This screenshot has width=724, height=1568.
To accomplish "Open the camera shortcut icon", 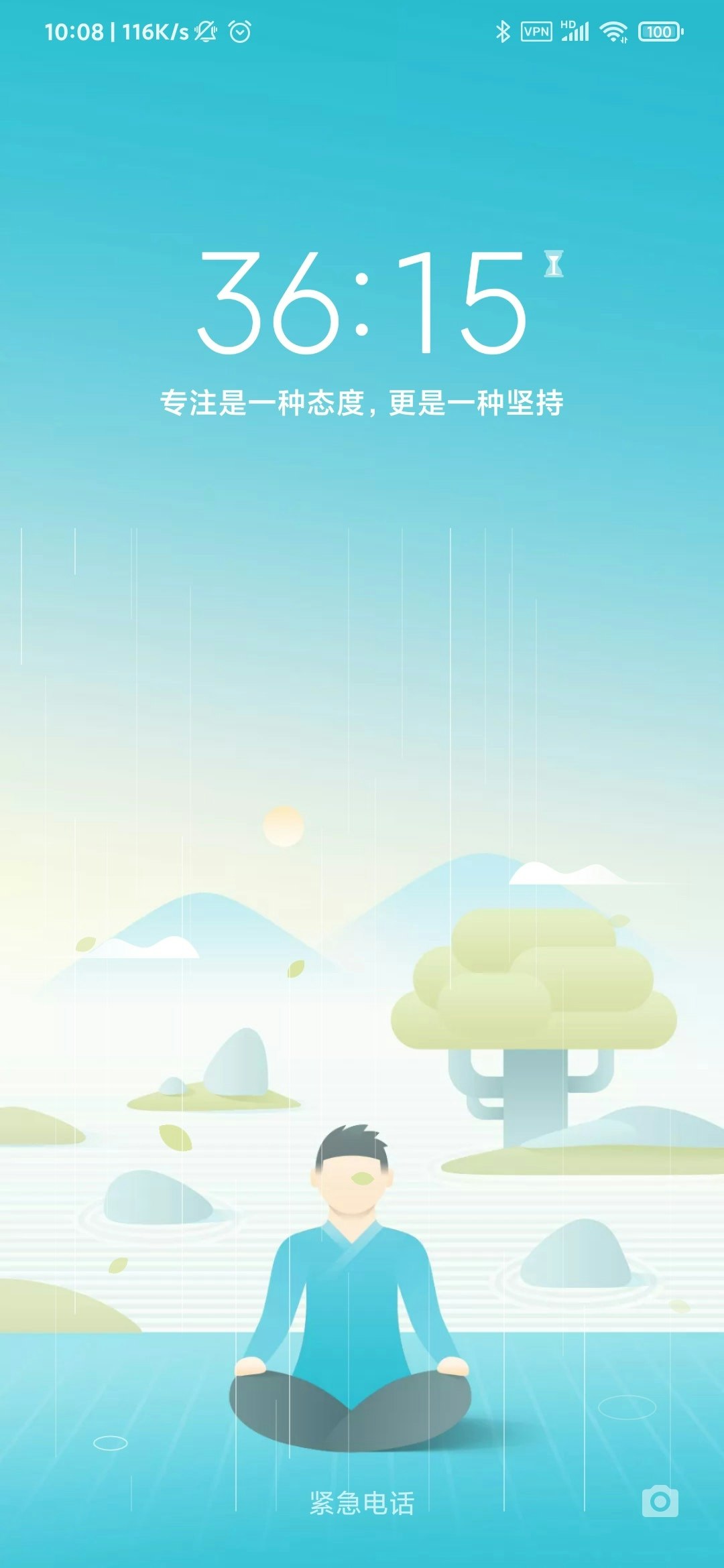I will [x=660, y=1501].
